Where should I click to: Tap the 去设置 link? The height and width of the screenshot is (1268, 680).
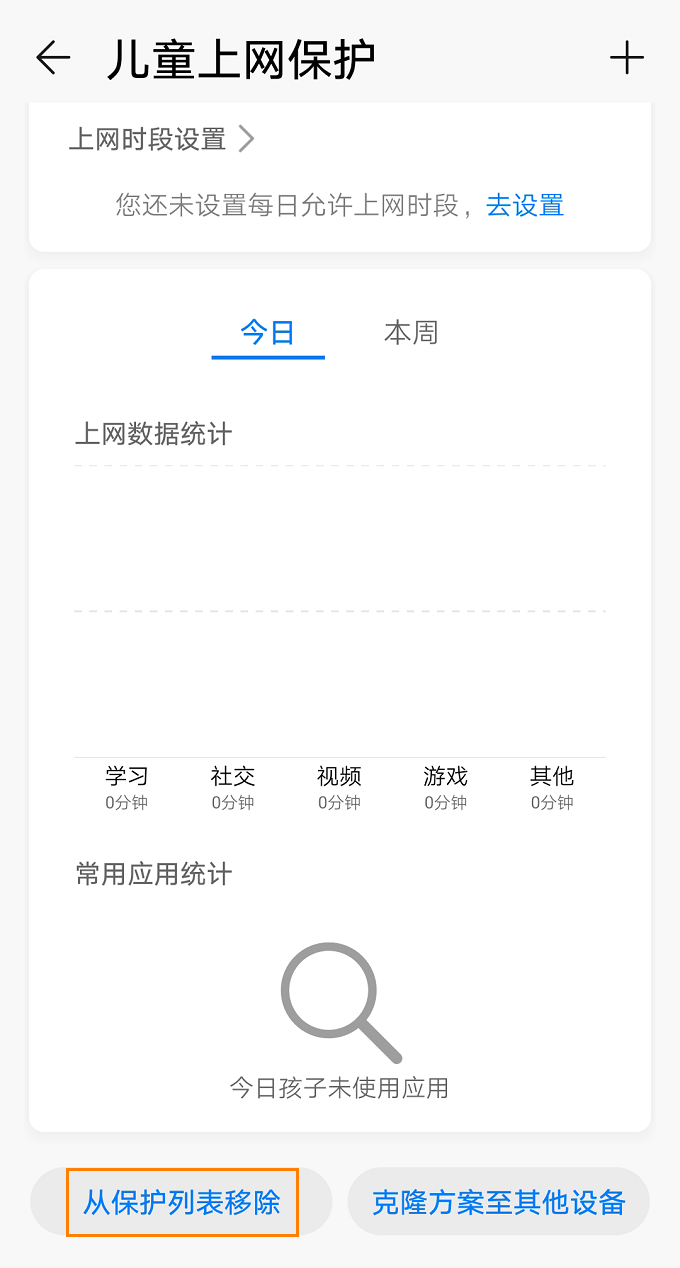[525, 206]
